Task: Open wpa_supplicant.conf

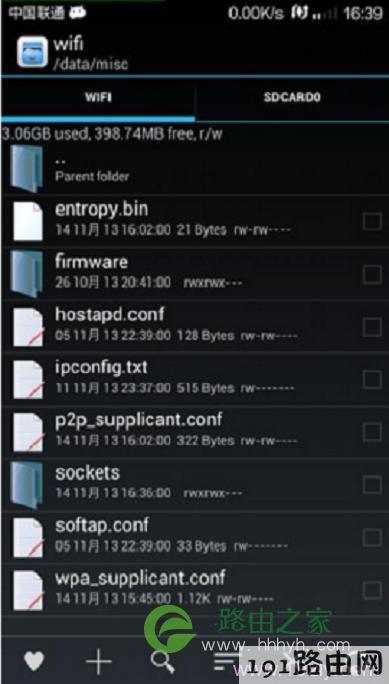Action: point(194,590)
